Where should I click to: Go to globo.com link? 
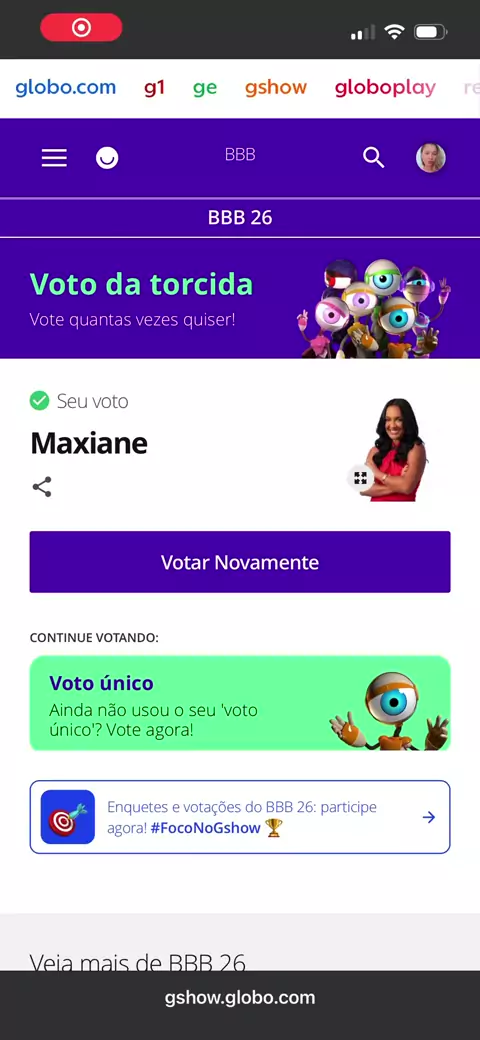[66, 88]
